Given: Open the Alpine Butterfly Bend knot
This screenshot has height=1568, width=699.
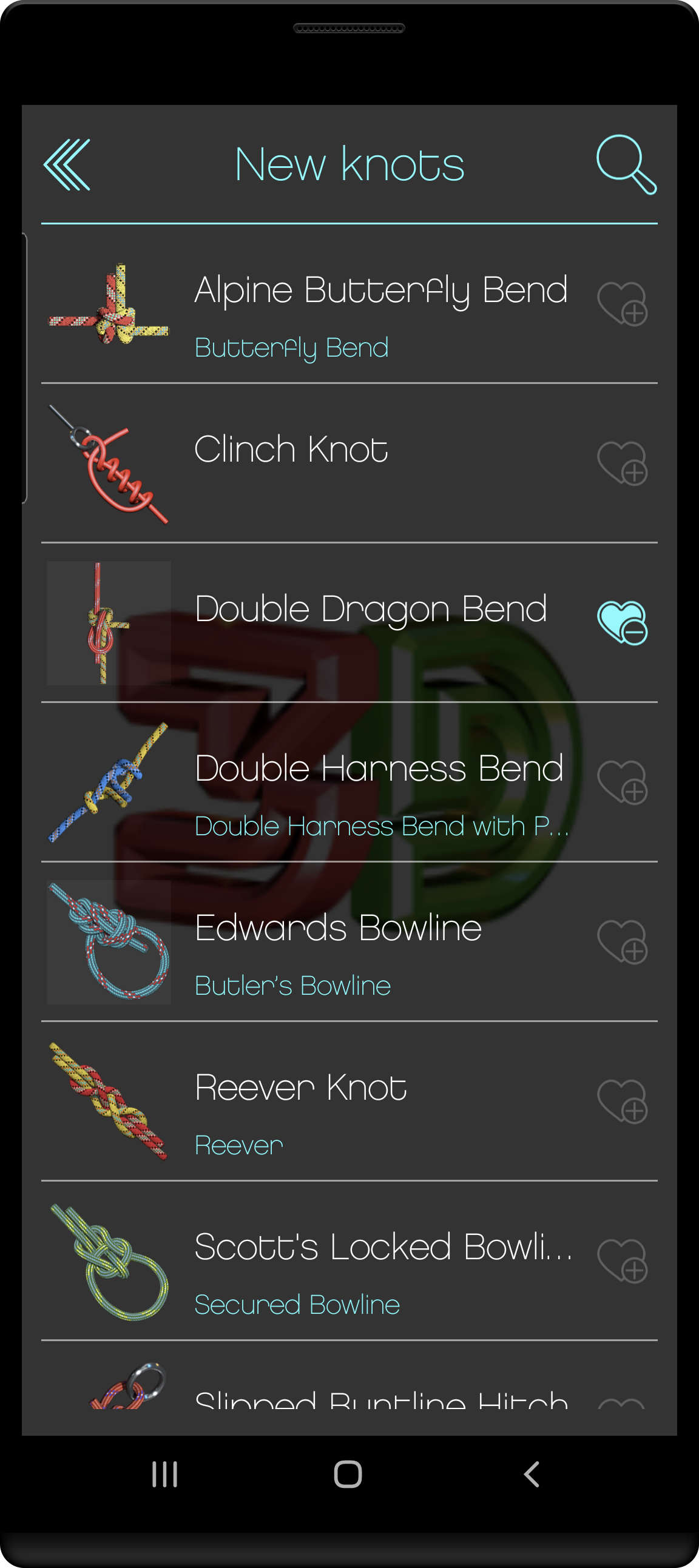Looking at the screenshot, I should 349,305.
